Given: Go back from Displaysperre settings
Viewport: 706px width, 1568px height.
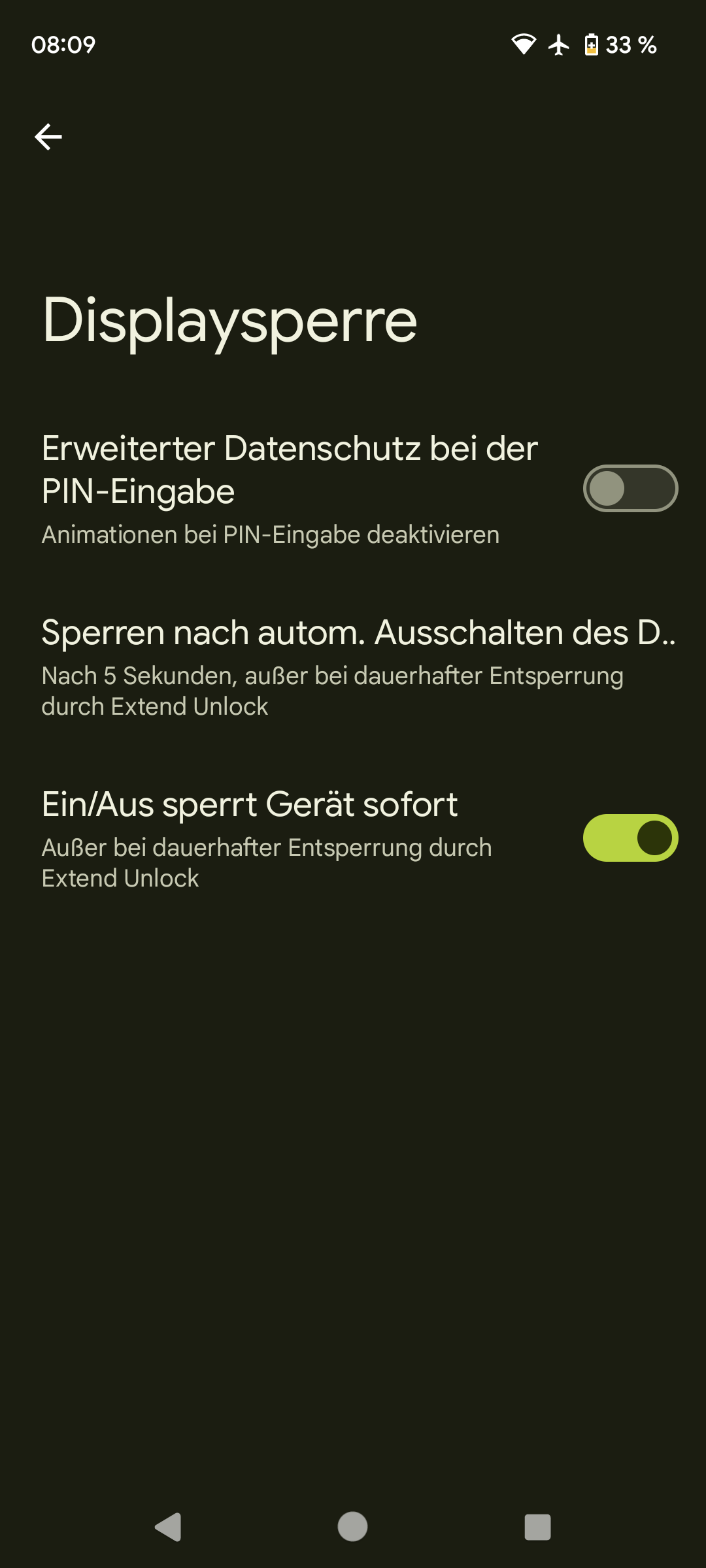Looking at the screenshot, I should point(48,137).
